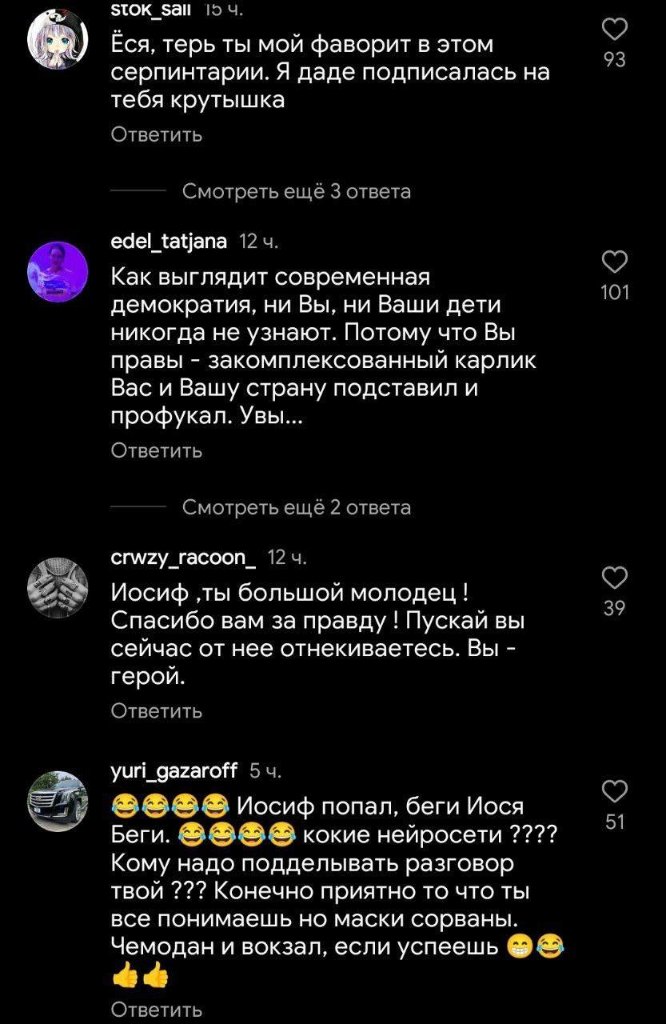Tap Ответить under yuri_gazaroff's comment
Viewport: 666px width, 1024px height.
[x=156, y=1010]
